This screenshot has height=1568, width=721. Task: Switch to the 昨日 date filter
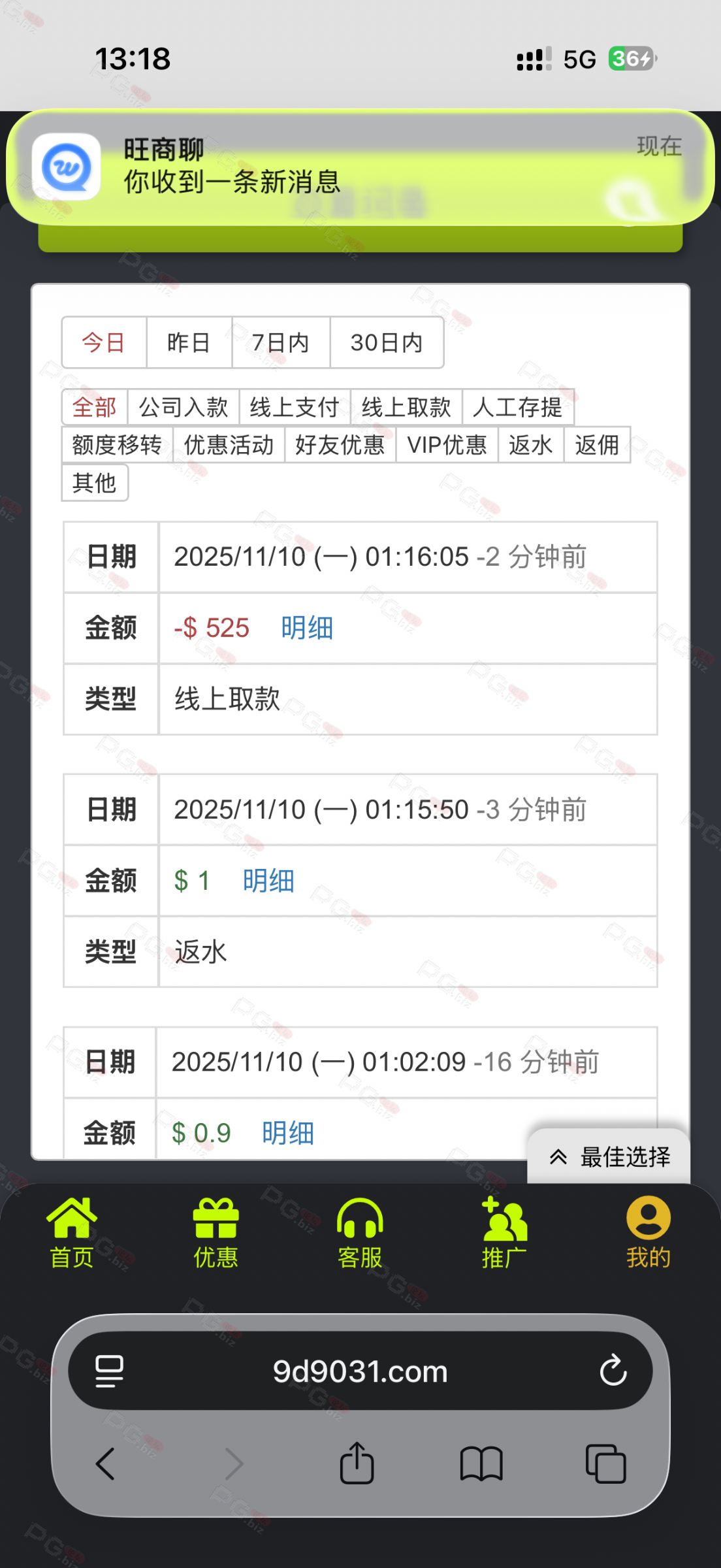[x=189, y=342]
